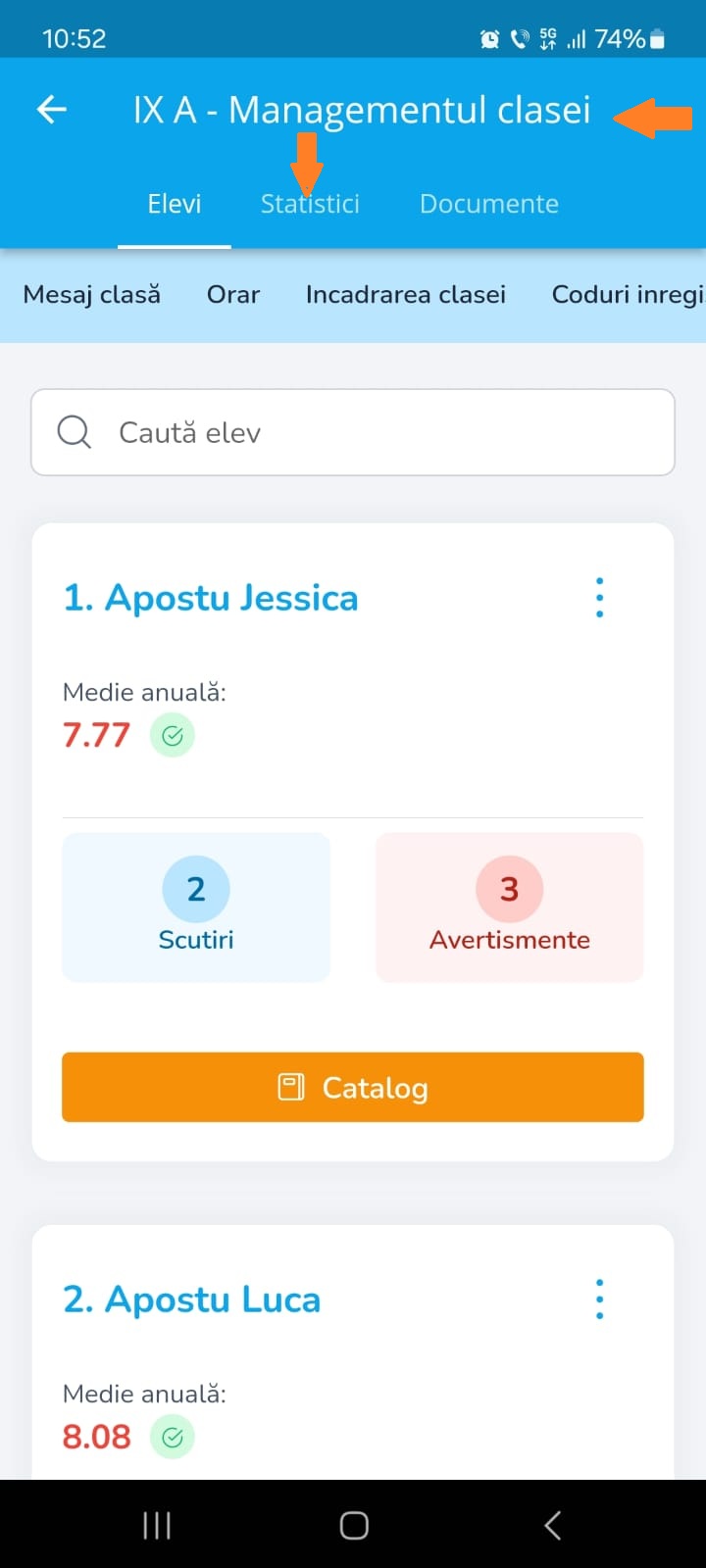View Apostu Jessica's Avertismente
The image size is (706, 1568).
(510, 906)
